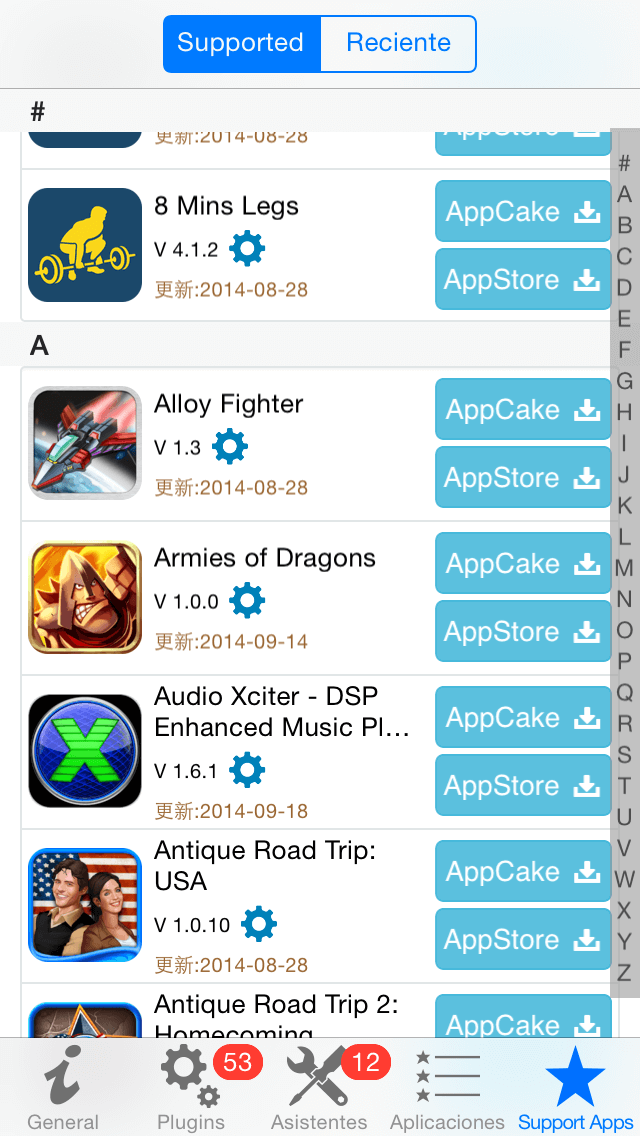
Task: Switch to the Reciente segment
Action: tap(398, 44)
